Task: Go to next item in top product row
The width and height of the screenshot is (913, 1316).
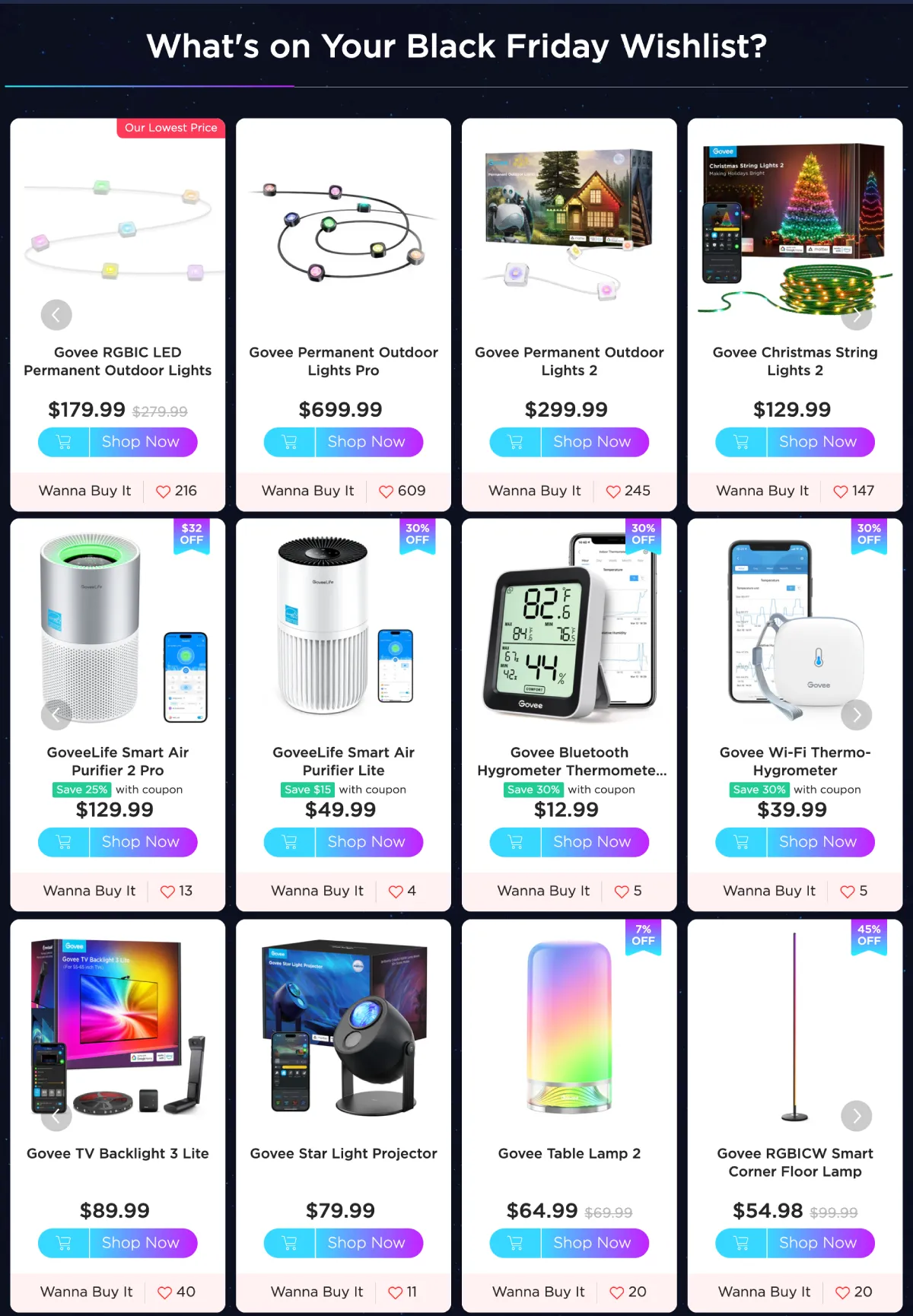Action: coord(856,315)
